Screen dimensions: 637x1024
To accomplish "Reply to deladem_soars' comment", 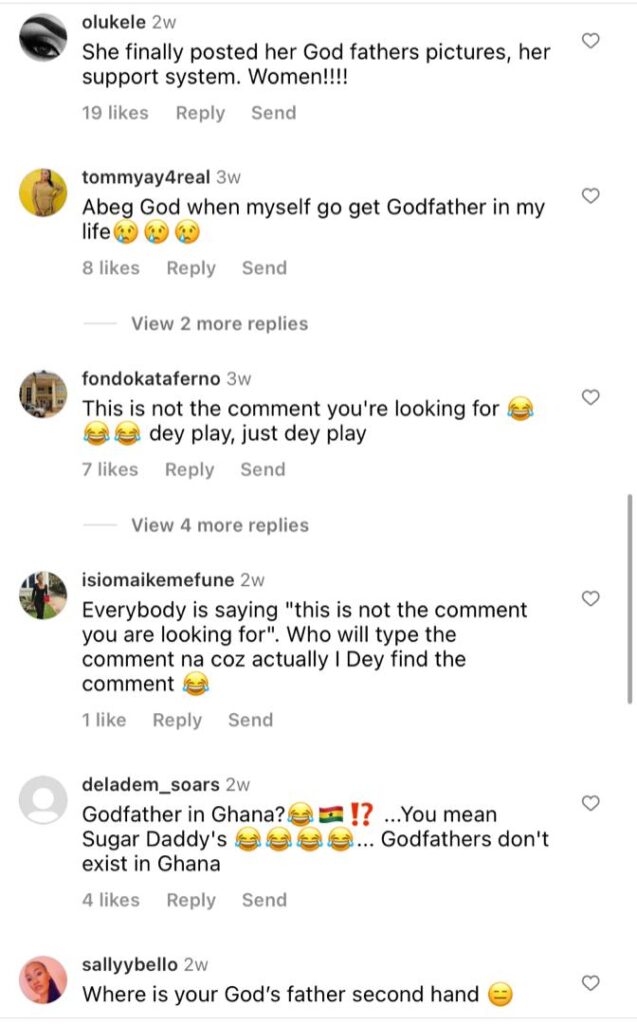I will pyautogui.click(x=191, y=900).
